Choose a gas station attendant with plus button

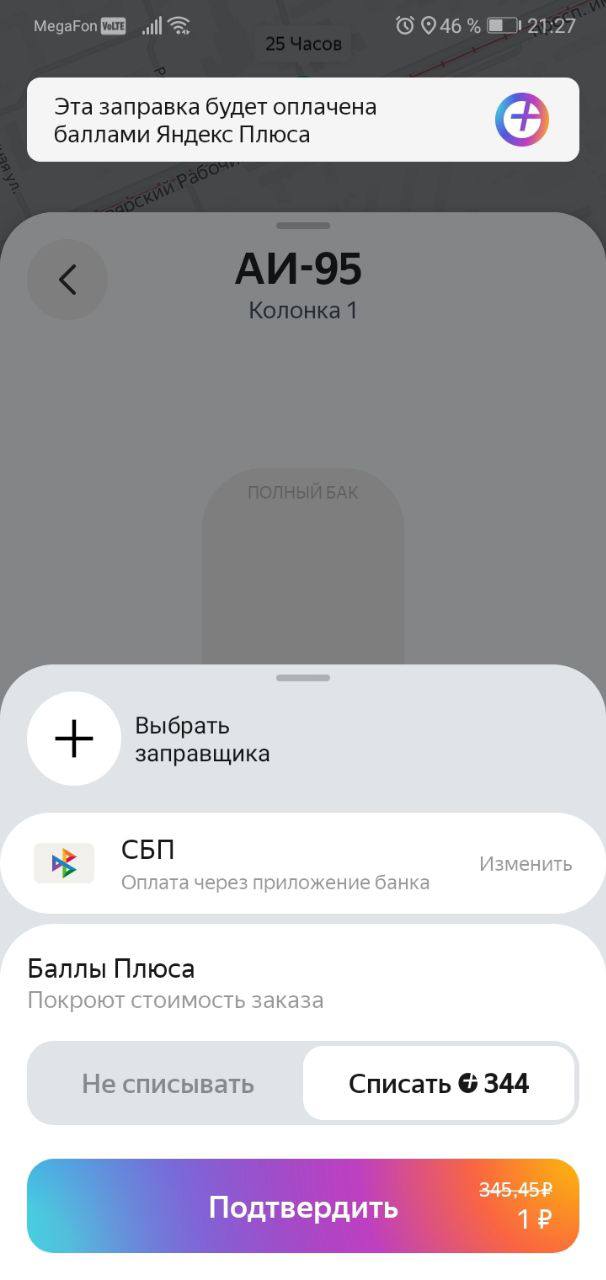(x=74, y=739)
